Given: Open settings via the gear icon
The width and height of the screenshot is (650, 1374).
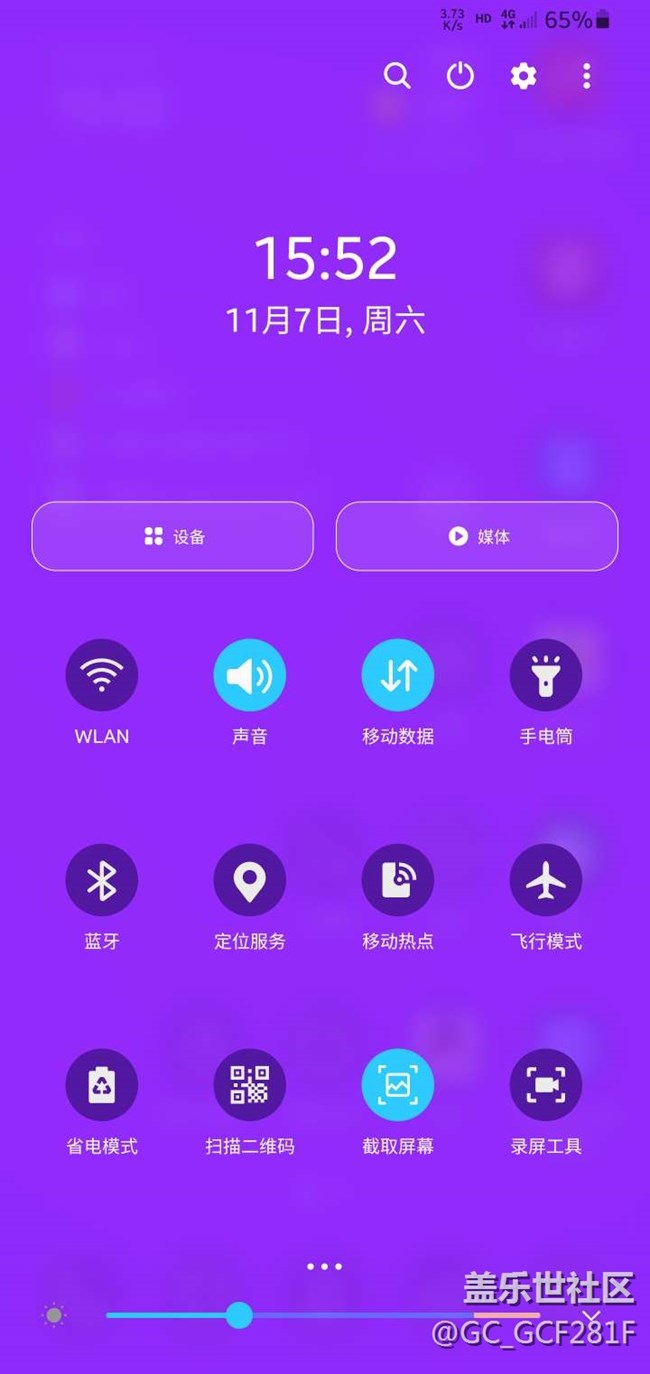Looking at the screenshot, I should 523,76.
